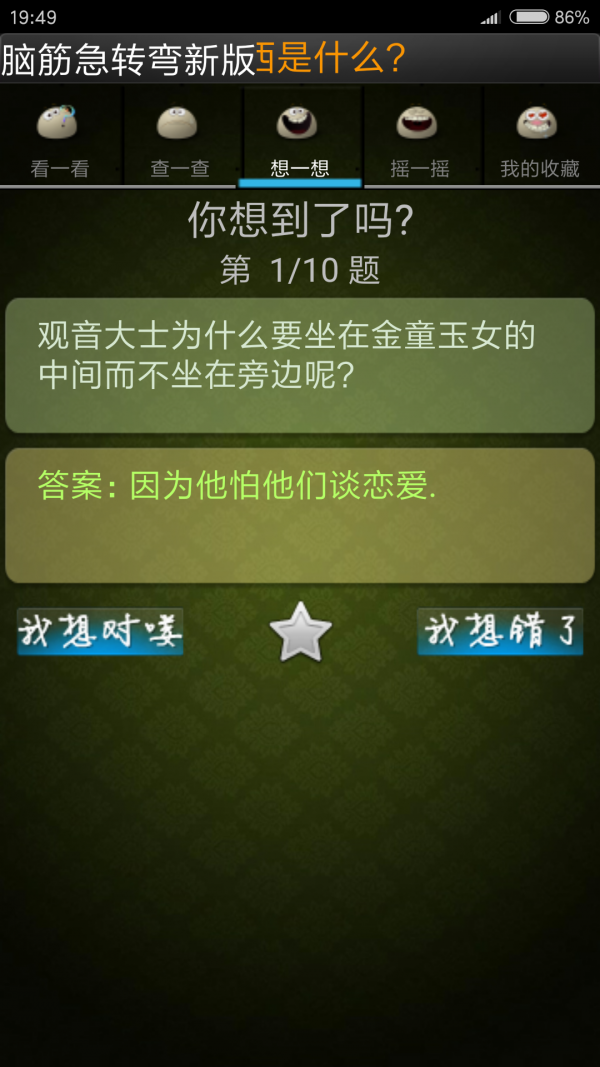Open the 查一查 tab
600x1067 pixels.
180,138
